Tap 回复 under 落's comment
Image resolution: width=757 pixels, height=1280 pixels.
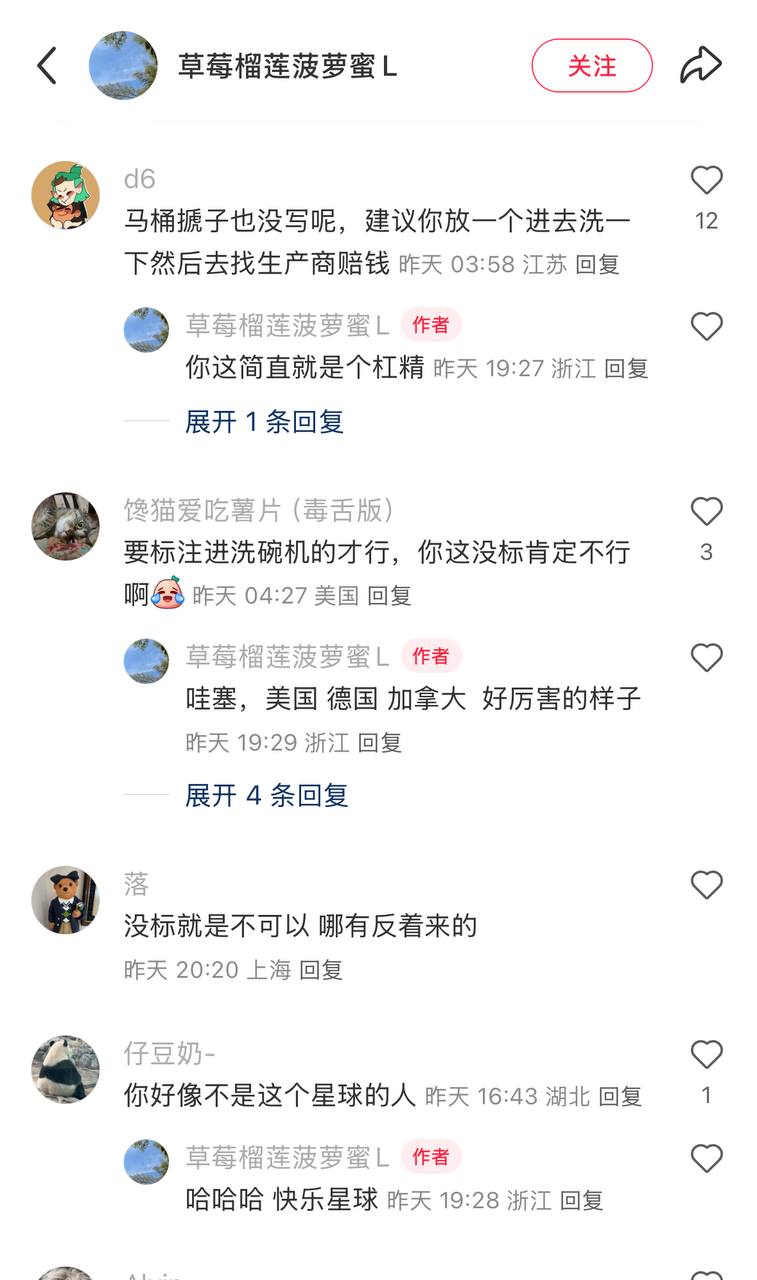pyautogui.click(x=317, y=969)
